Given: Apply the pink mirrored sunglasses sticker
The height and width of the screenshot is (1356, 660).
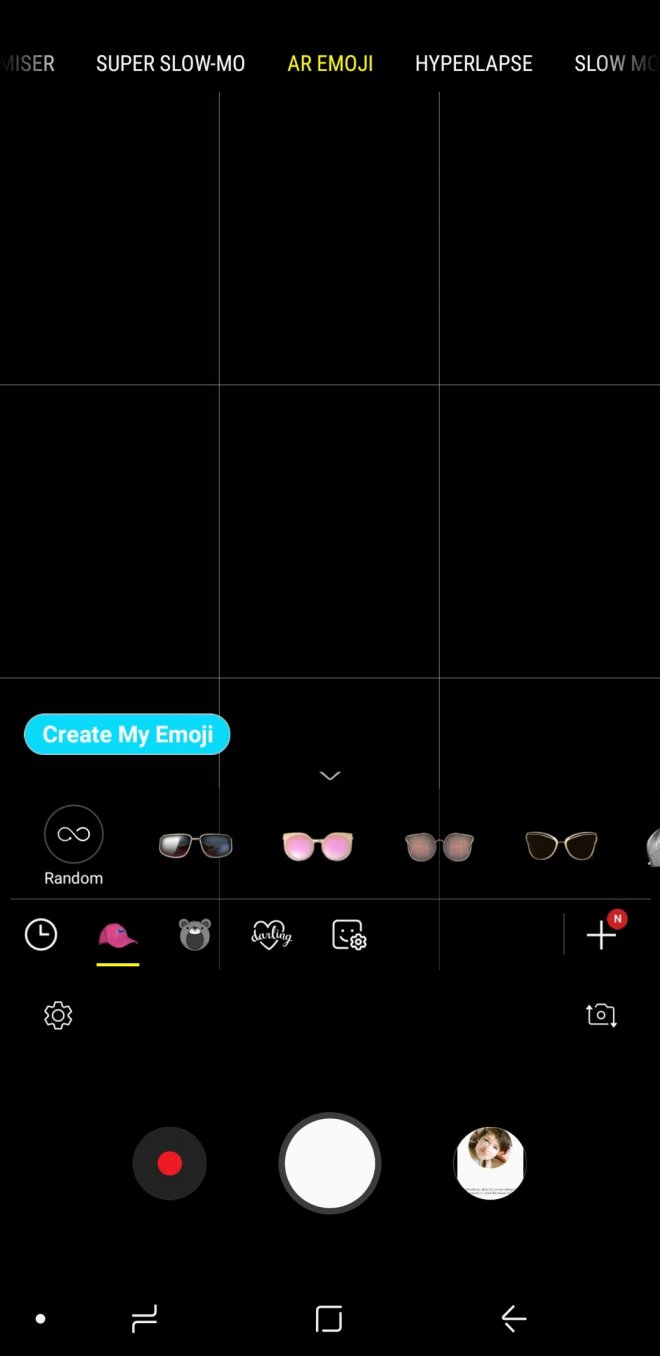Looking at the screenshot, I should [x=318, y=846].
